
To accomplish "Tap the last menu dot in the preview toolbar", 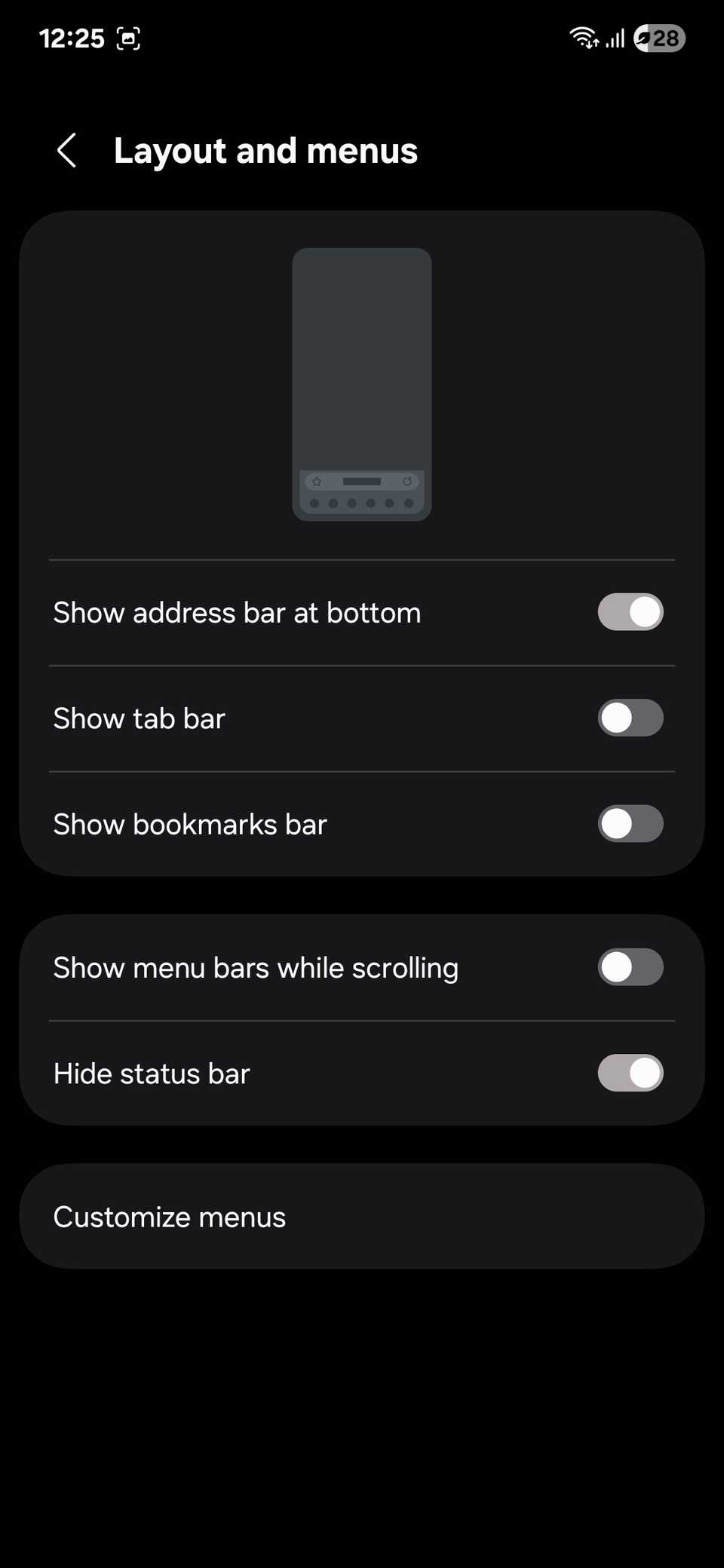I will tap(409, 504).
